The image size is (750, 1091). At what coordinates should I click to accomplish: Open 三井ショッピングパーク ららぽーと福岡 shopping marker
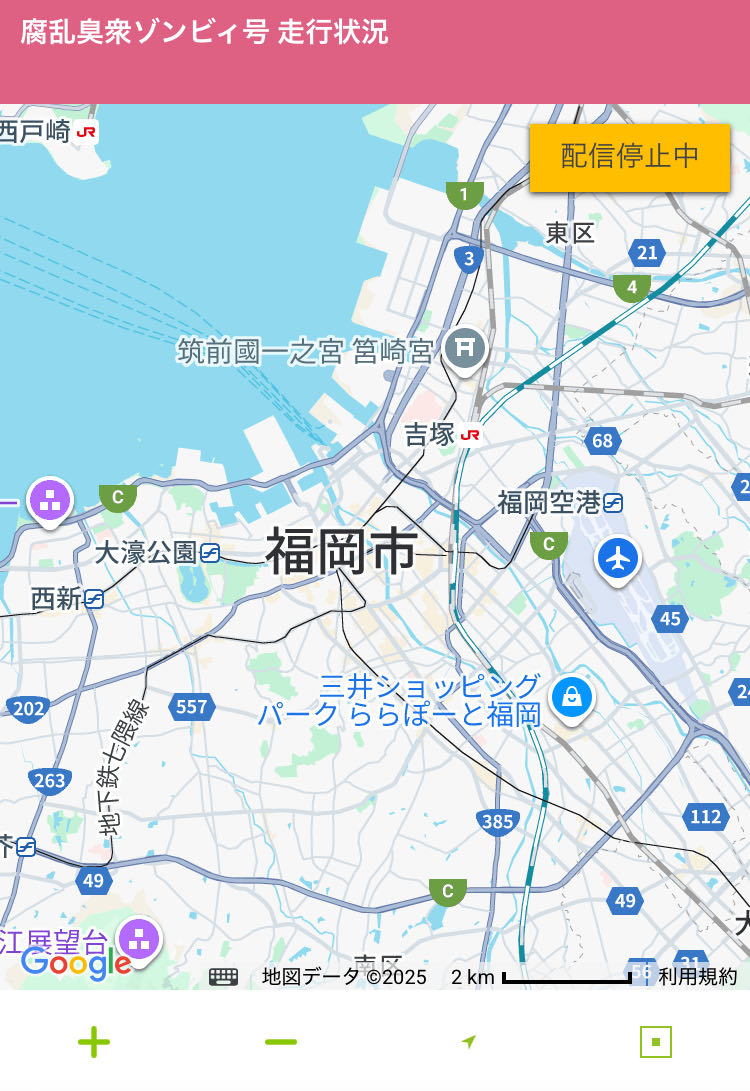click(572, 696)
